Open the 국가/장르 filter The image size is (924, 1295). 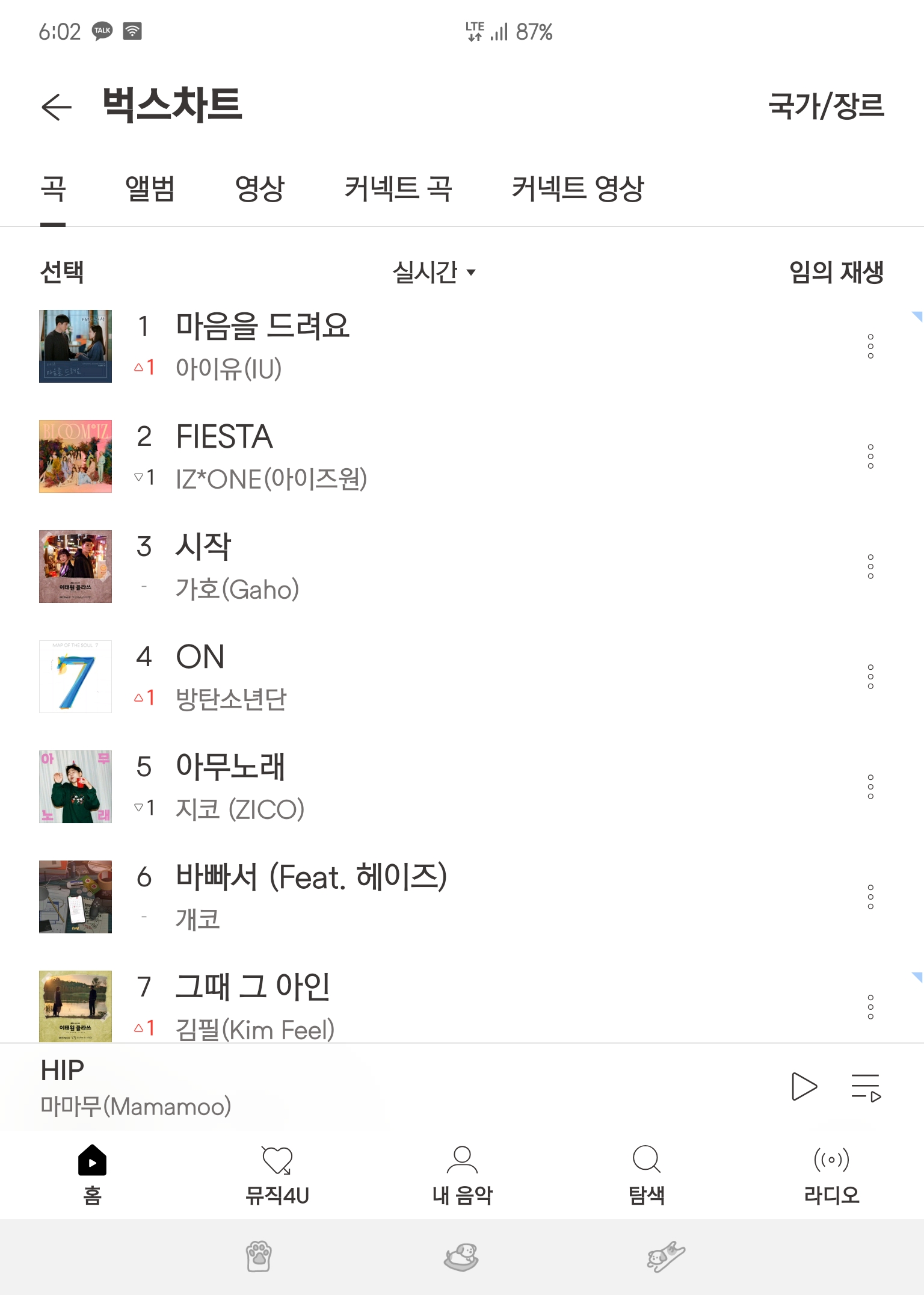tap(825, 106)
